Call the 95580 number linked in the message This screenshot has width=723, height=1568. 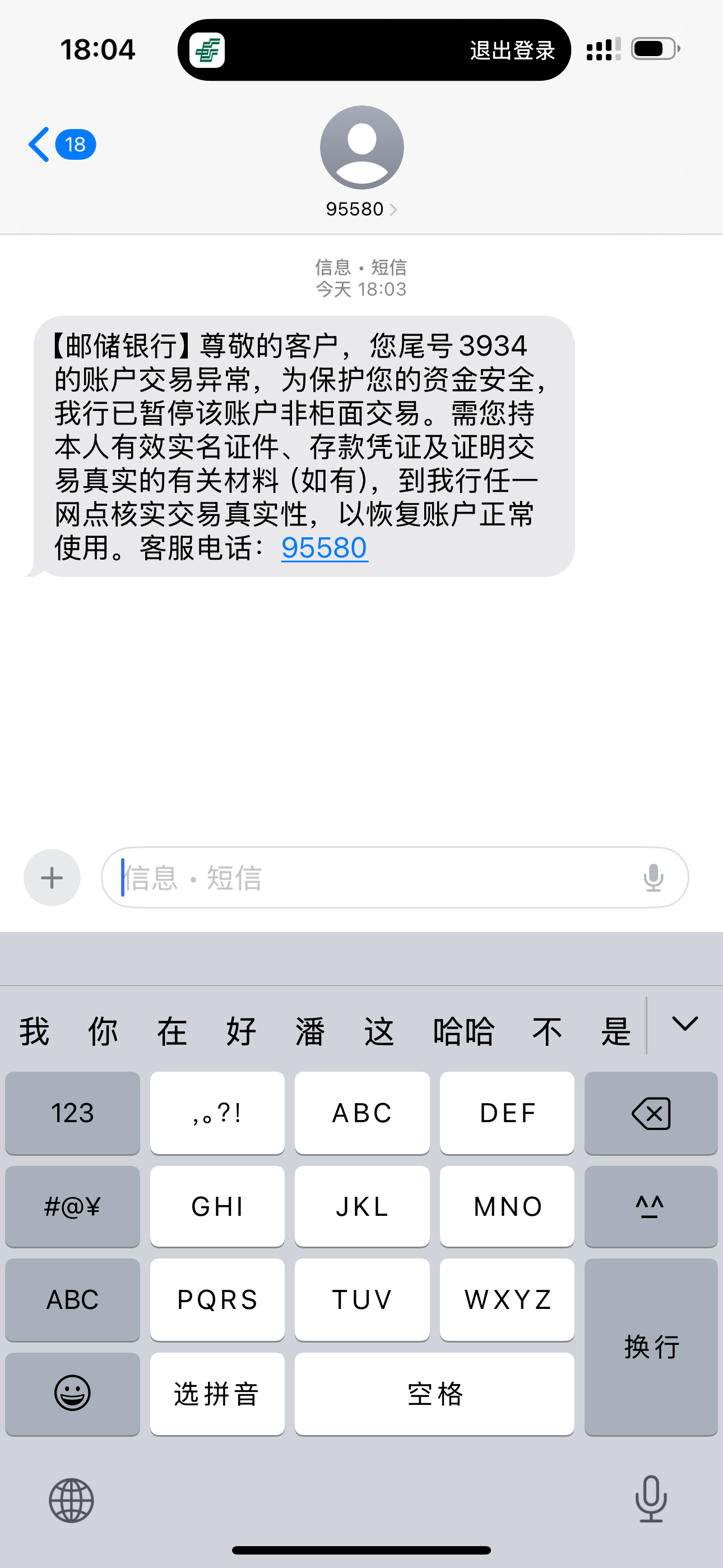(x=325, y=548)
